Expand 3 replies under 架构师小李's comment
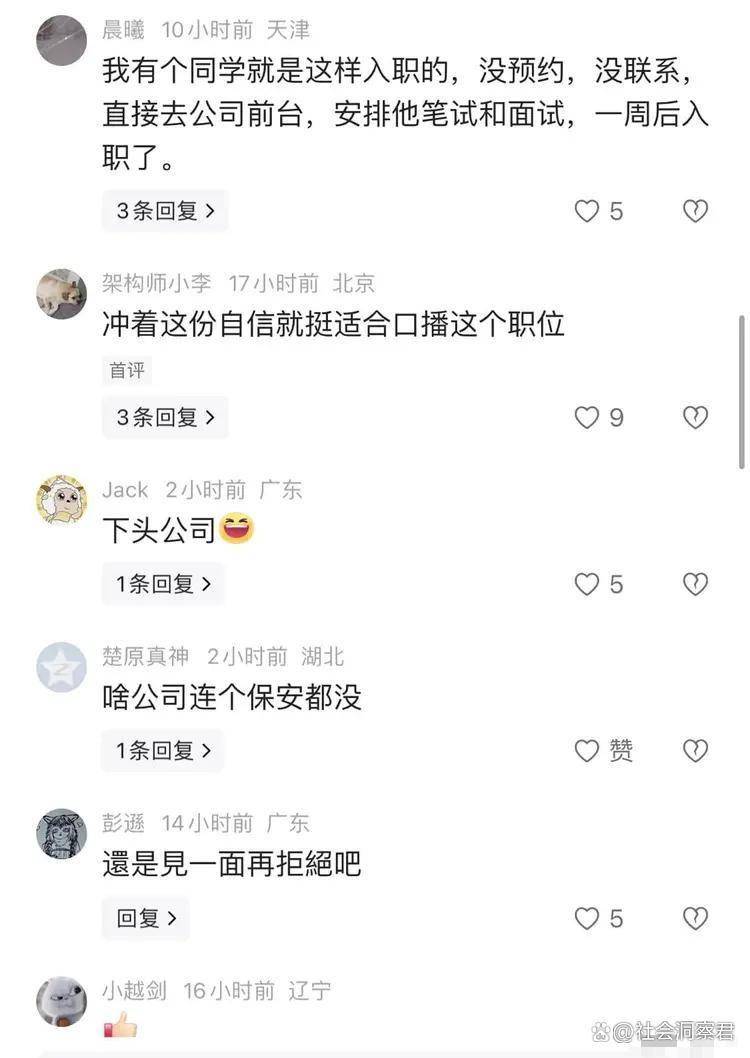Viewport: 750px width, 1058px height. 165,418
